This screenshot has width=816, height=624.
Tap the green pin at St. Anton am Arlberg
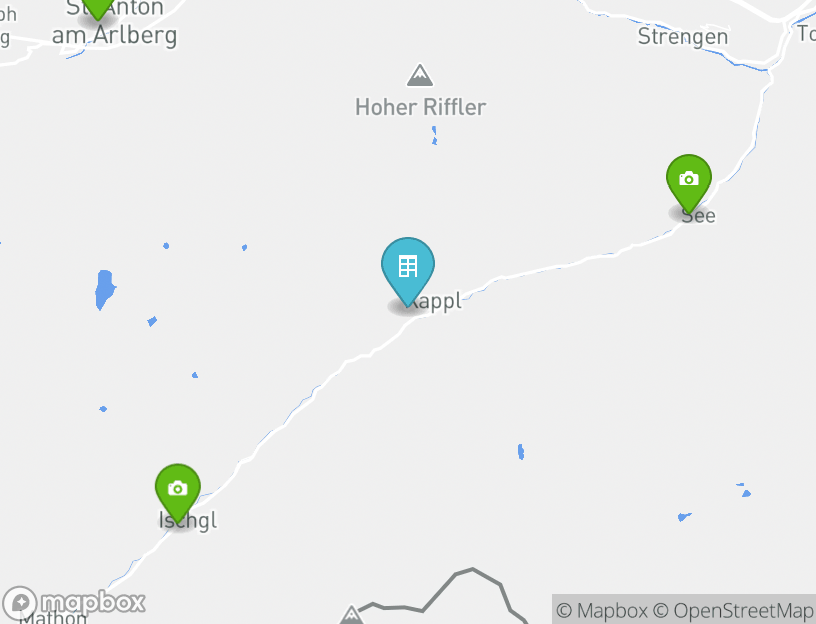[x=97, y=6]
